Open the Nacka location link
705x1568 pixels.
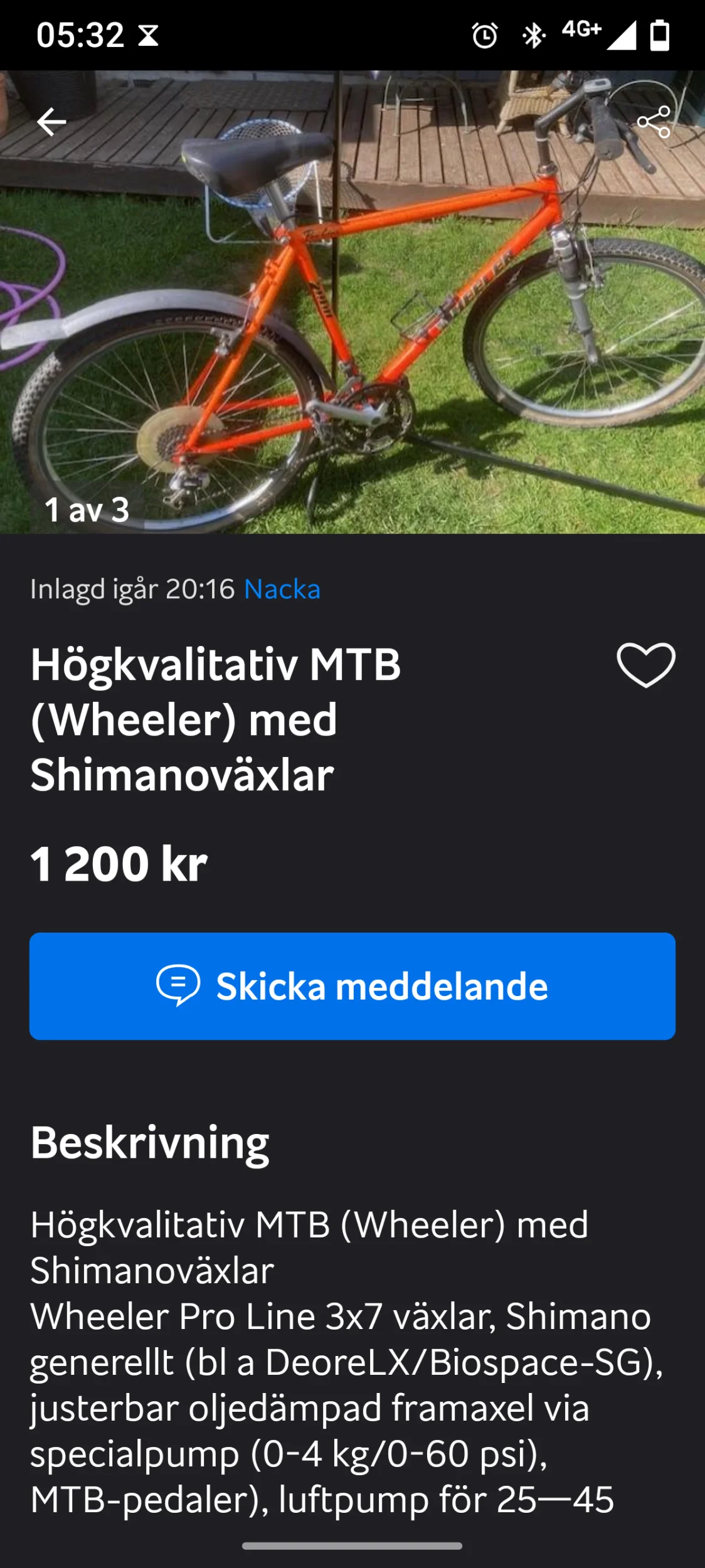click(282, 590)
